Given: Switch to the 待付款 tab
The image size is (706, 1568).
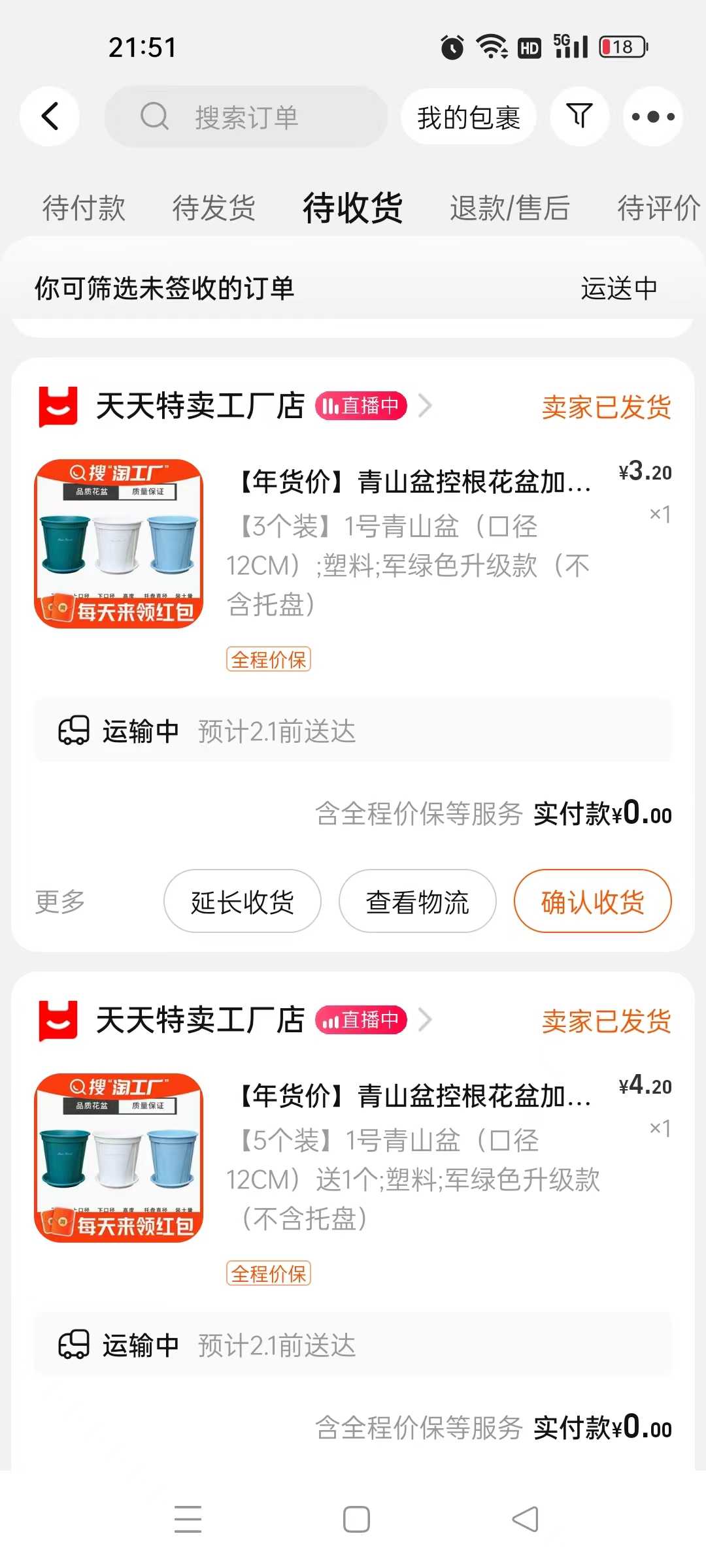Looking at the screenshot, I should tap(84, 208).
